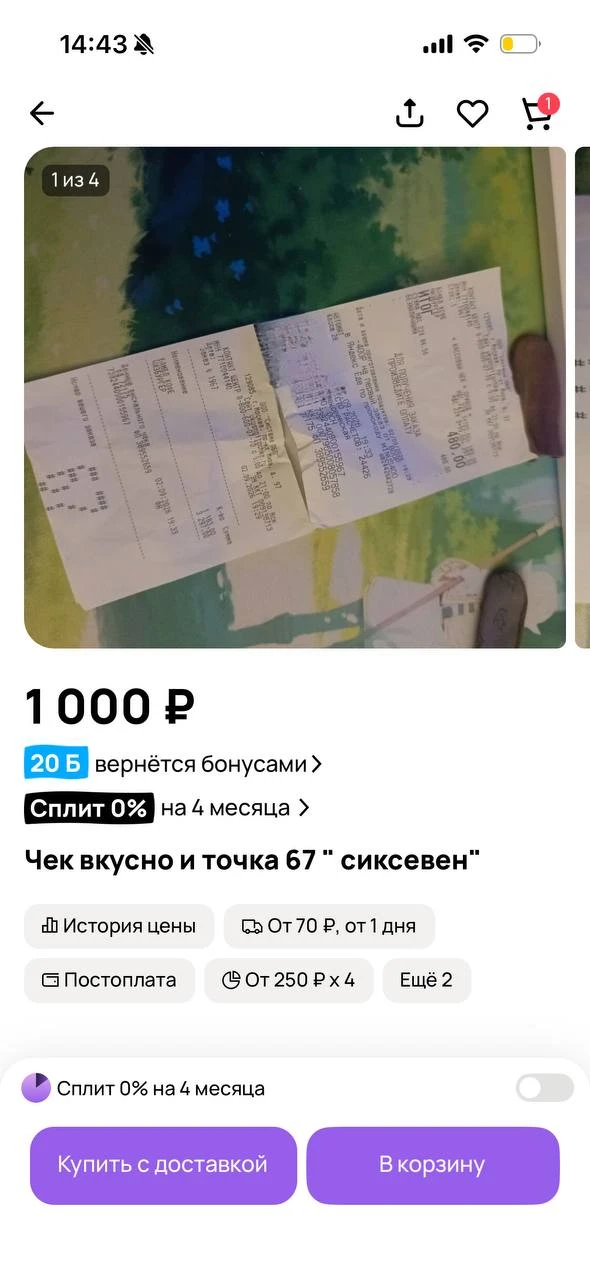590x1280 pixels.
Task: Go back using the arrow
Action: pyautogui.click(x=42, y=114)
